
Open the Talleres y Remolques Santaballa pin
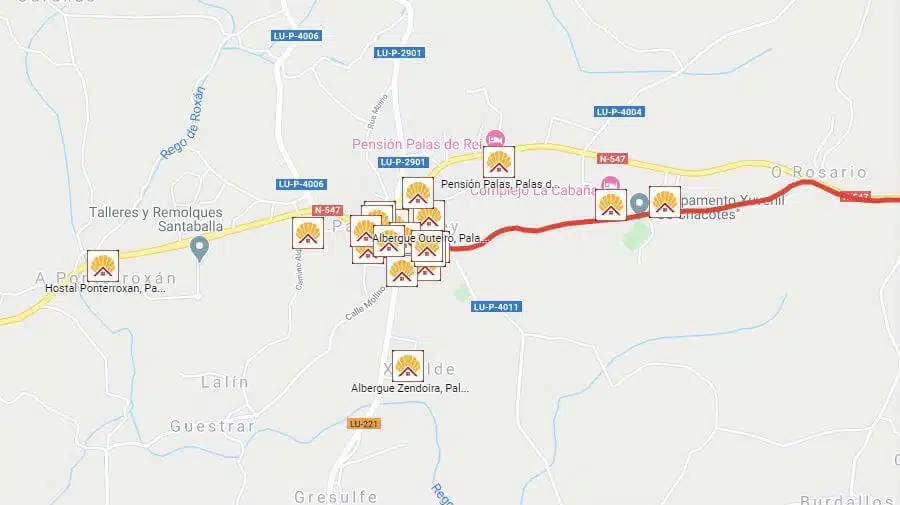click(199, 246)
